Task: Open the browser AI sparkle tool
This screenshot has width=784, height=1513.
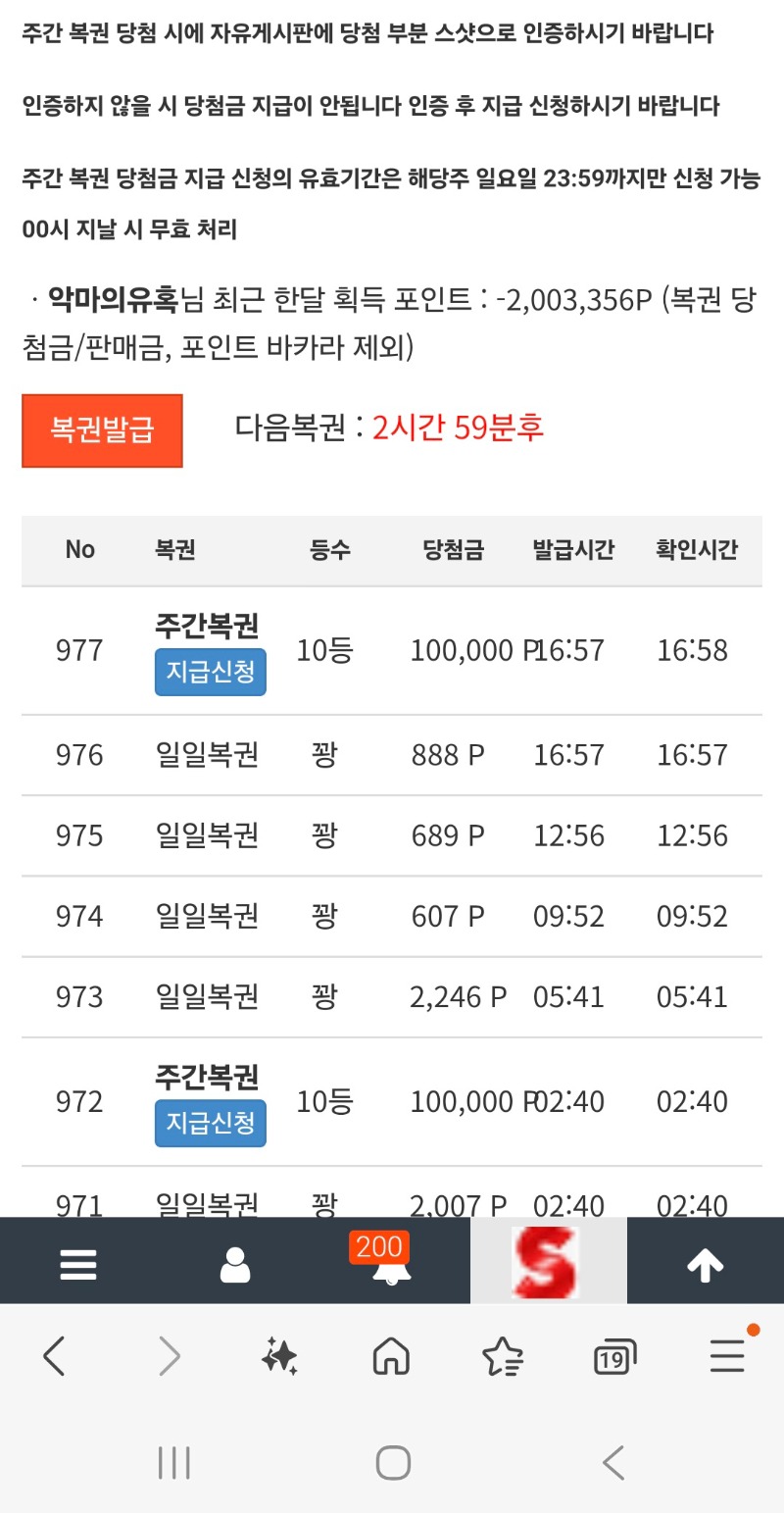Action: [279, 1357]
